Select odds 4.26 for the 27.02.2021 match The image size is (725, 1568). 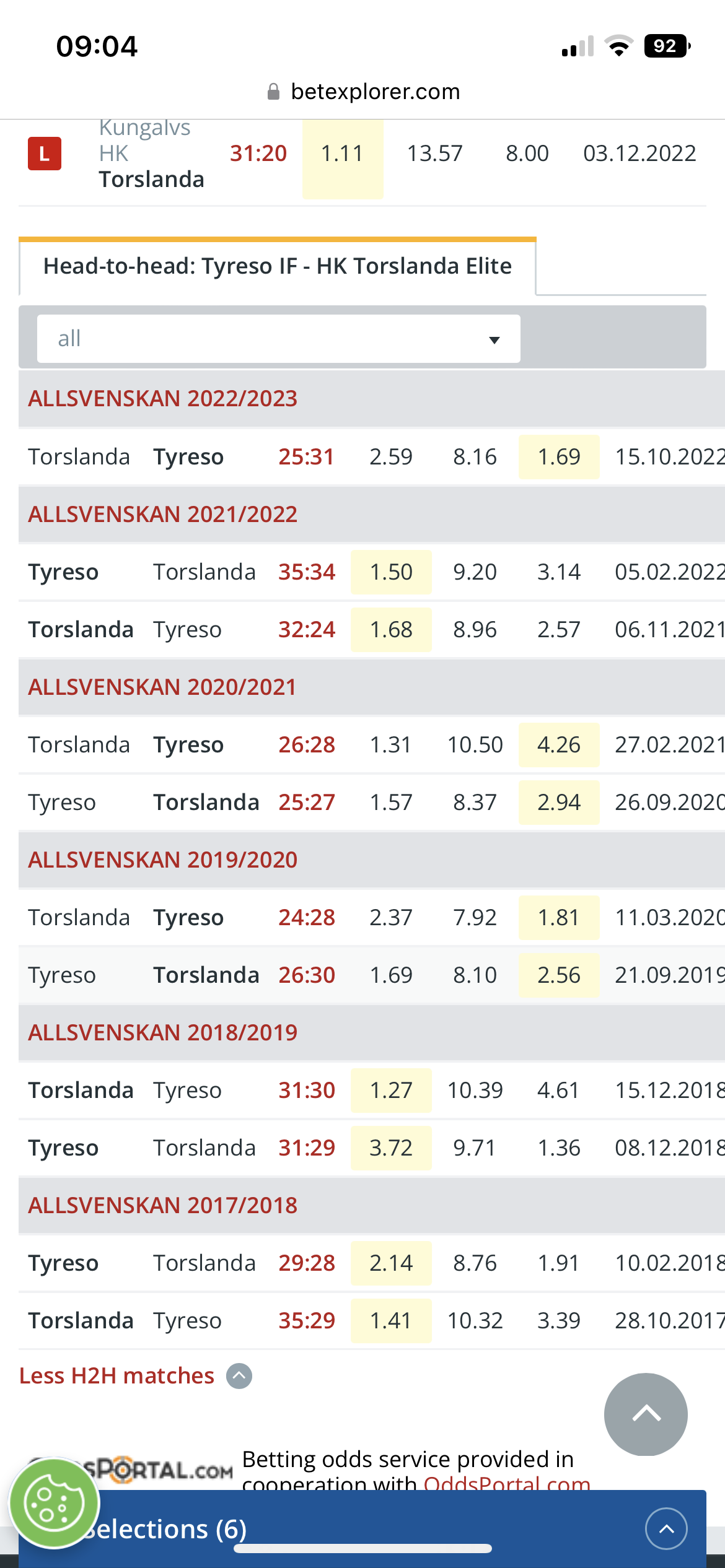tap(559, 745)
